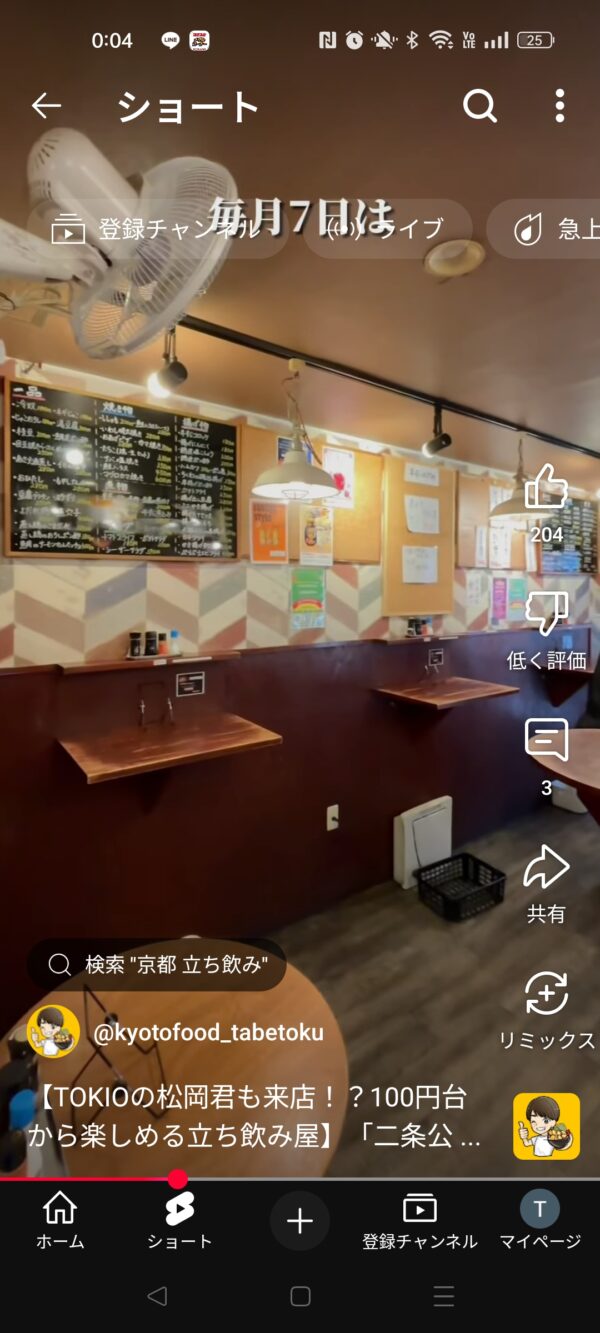Go back using the top arrow
Viewport: 600px width, 1333px height.
(46, 106)
